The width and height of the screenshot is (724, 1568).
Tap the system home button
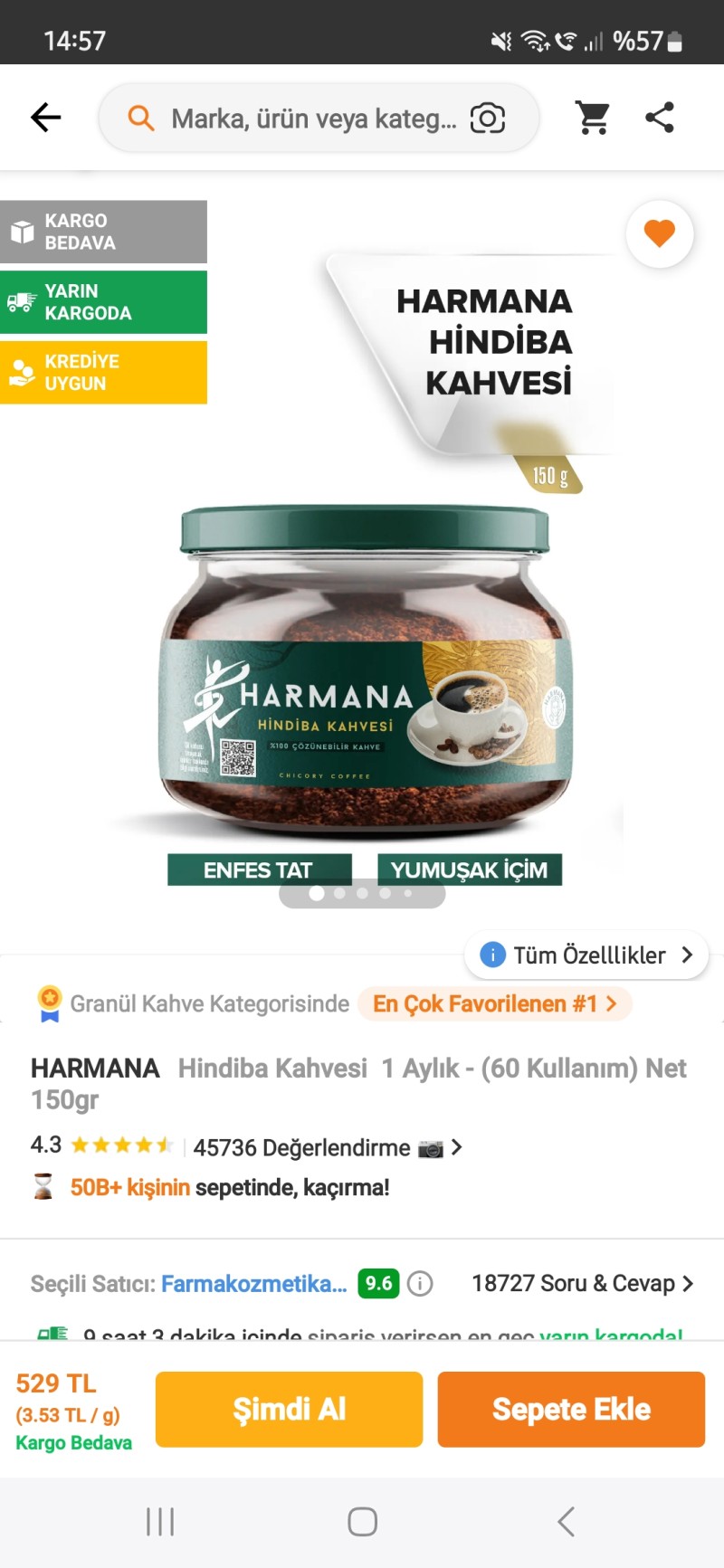(362, 1522)
